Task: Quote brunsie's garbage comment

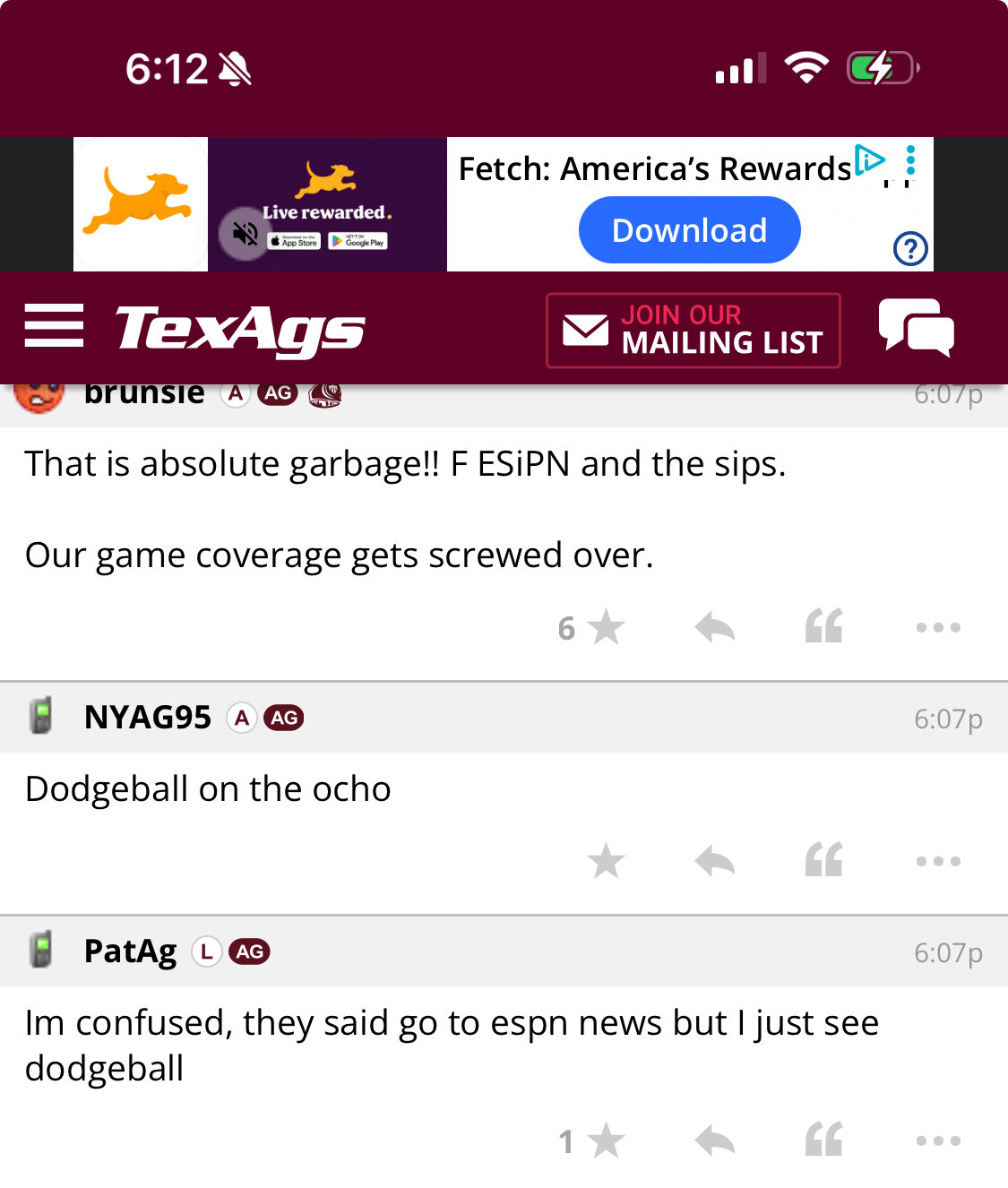Action: pyautogui.click(x=823, y=626)
